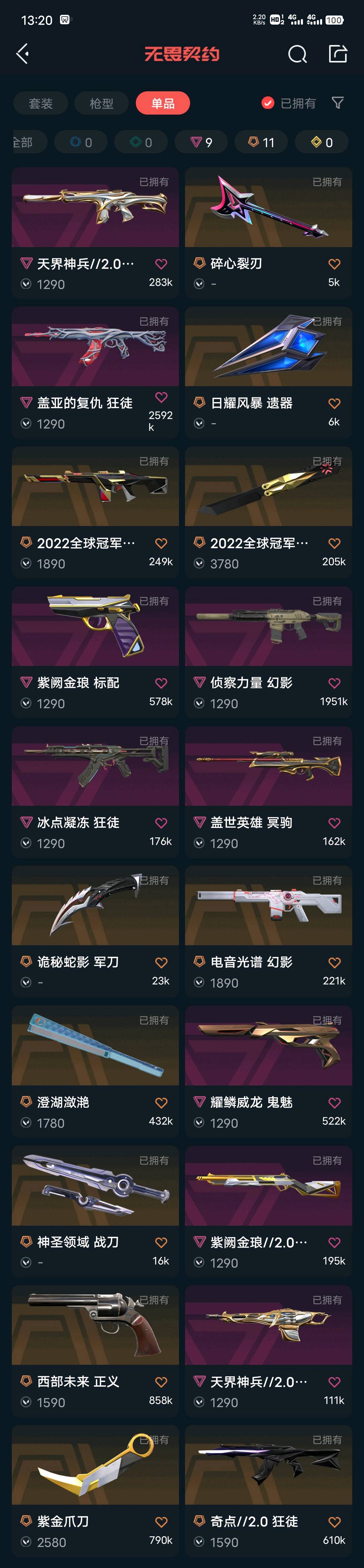
Task: Filter by the tier chip showing 11
Action: 261,143
